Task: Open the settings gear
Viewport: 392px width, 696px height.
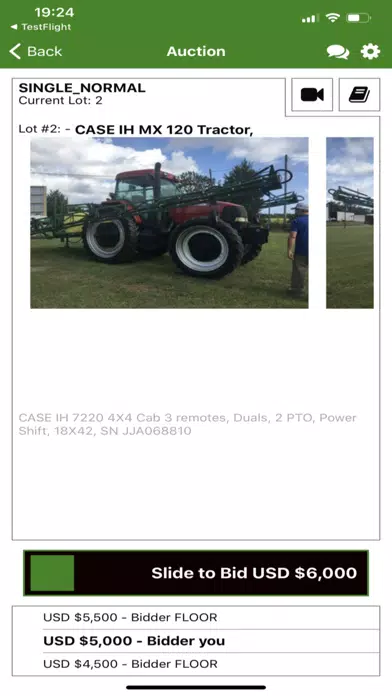Action: [370, 51]
